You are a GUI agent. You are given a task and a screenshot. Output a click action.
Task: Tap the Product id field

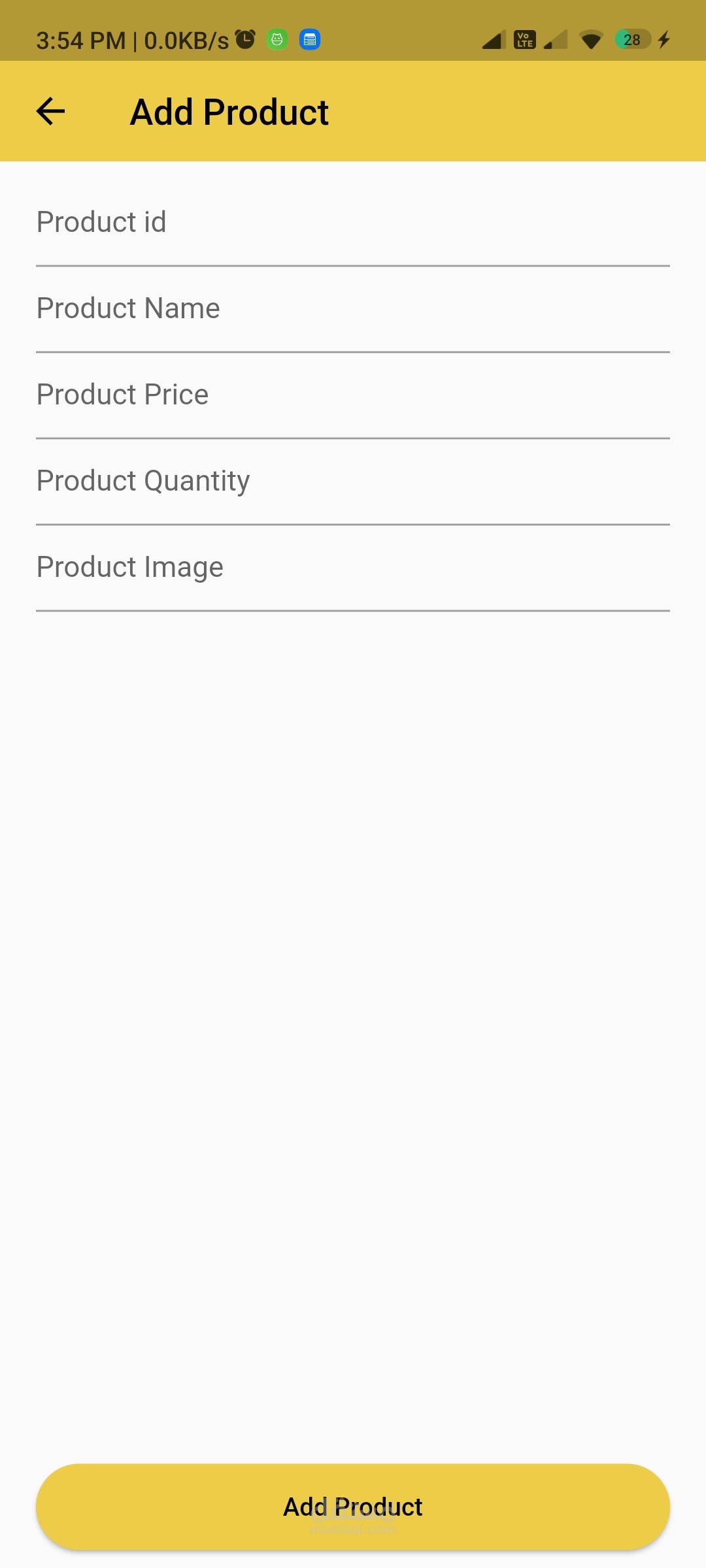coord(353,223)
